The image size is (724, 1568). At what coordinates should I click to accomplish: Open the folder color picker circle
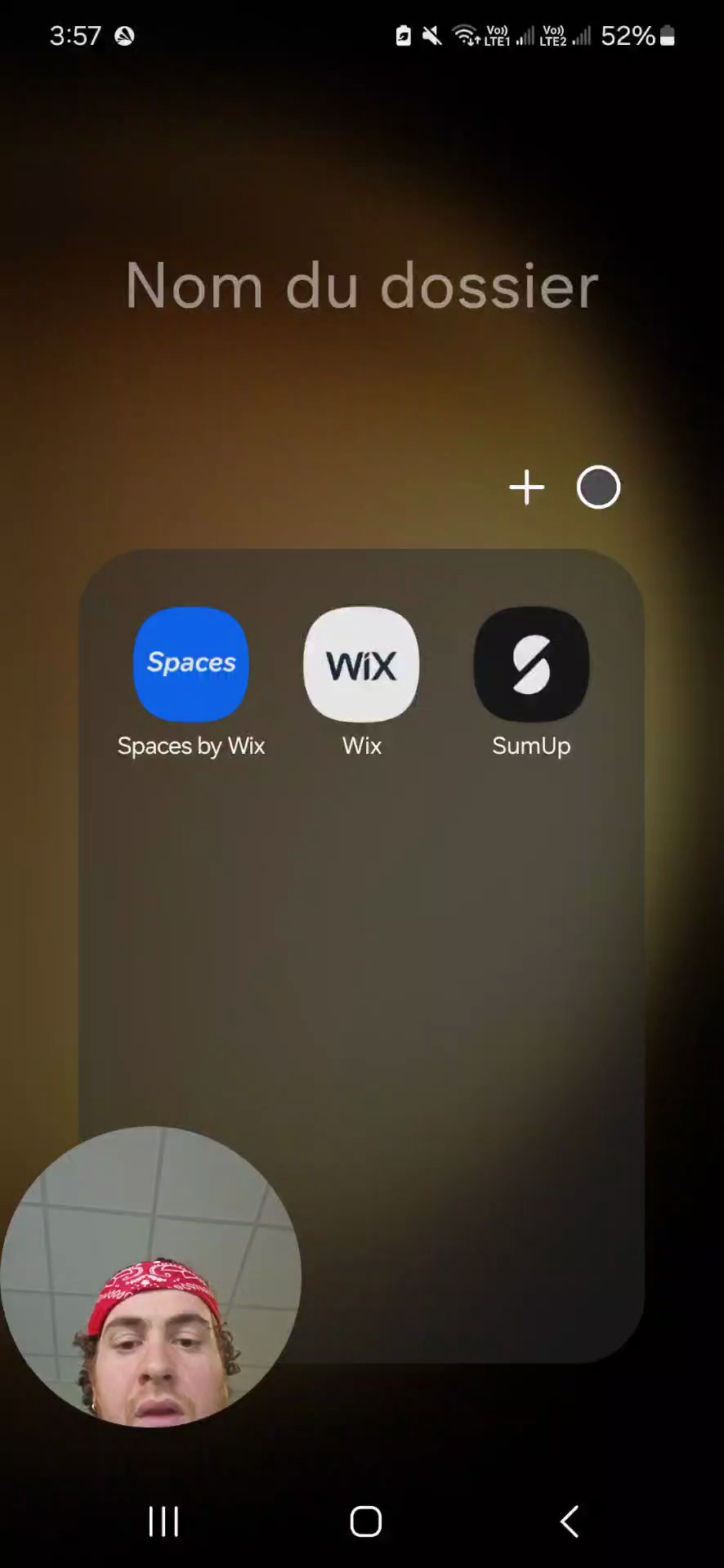[x=598, y=488]
